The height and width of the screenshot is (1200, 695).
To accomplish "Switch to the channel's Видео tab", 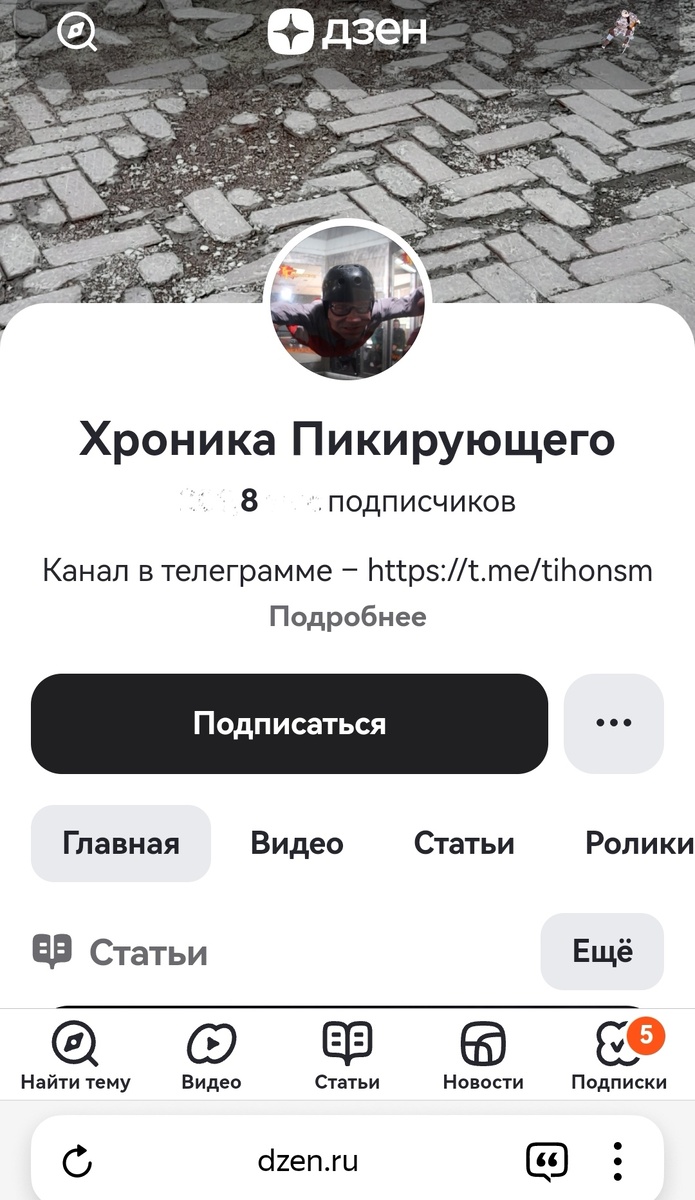I will tap(296, 843).
